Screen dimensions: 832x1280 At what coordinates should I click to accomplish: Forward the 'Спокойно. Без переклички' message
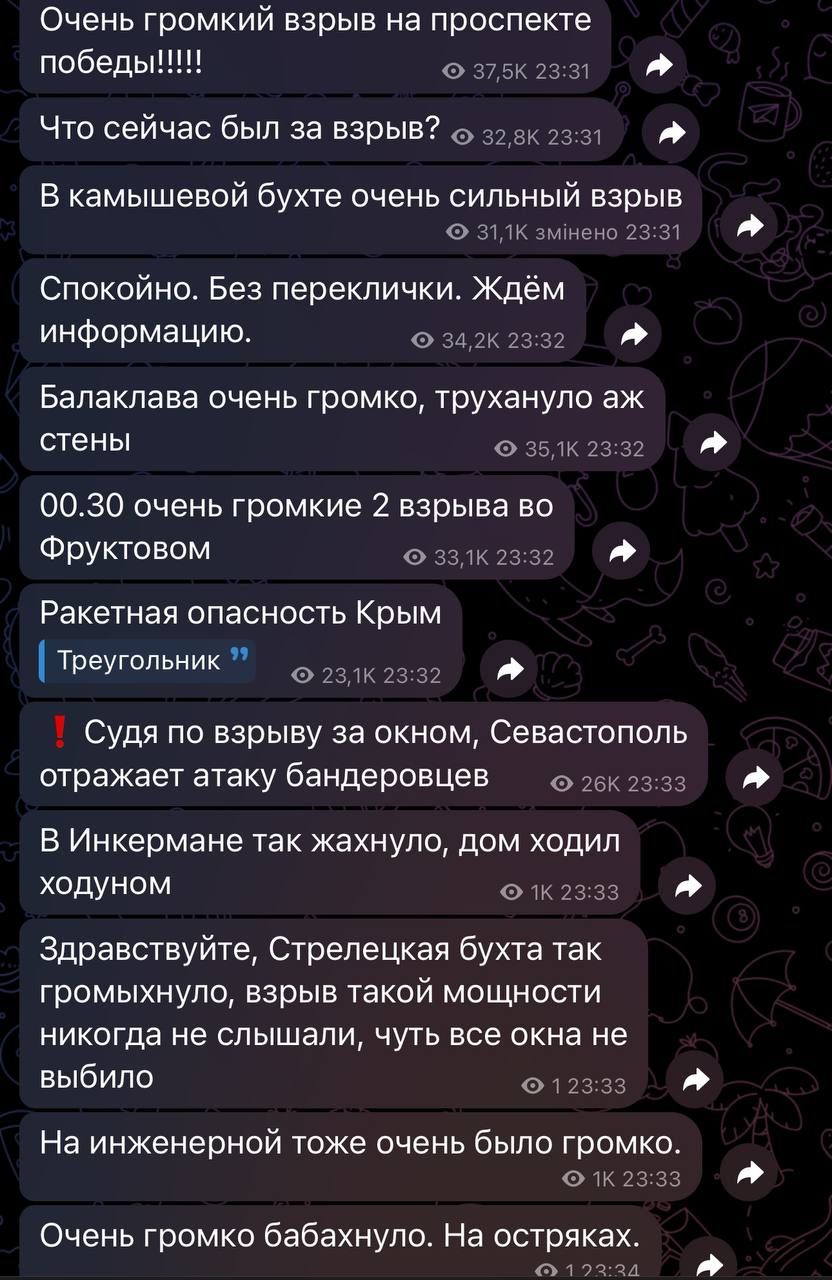tap(632, 337)
